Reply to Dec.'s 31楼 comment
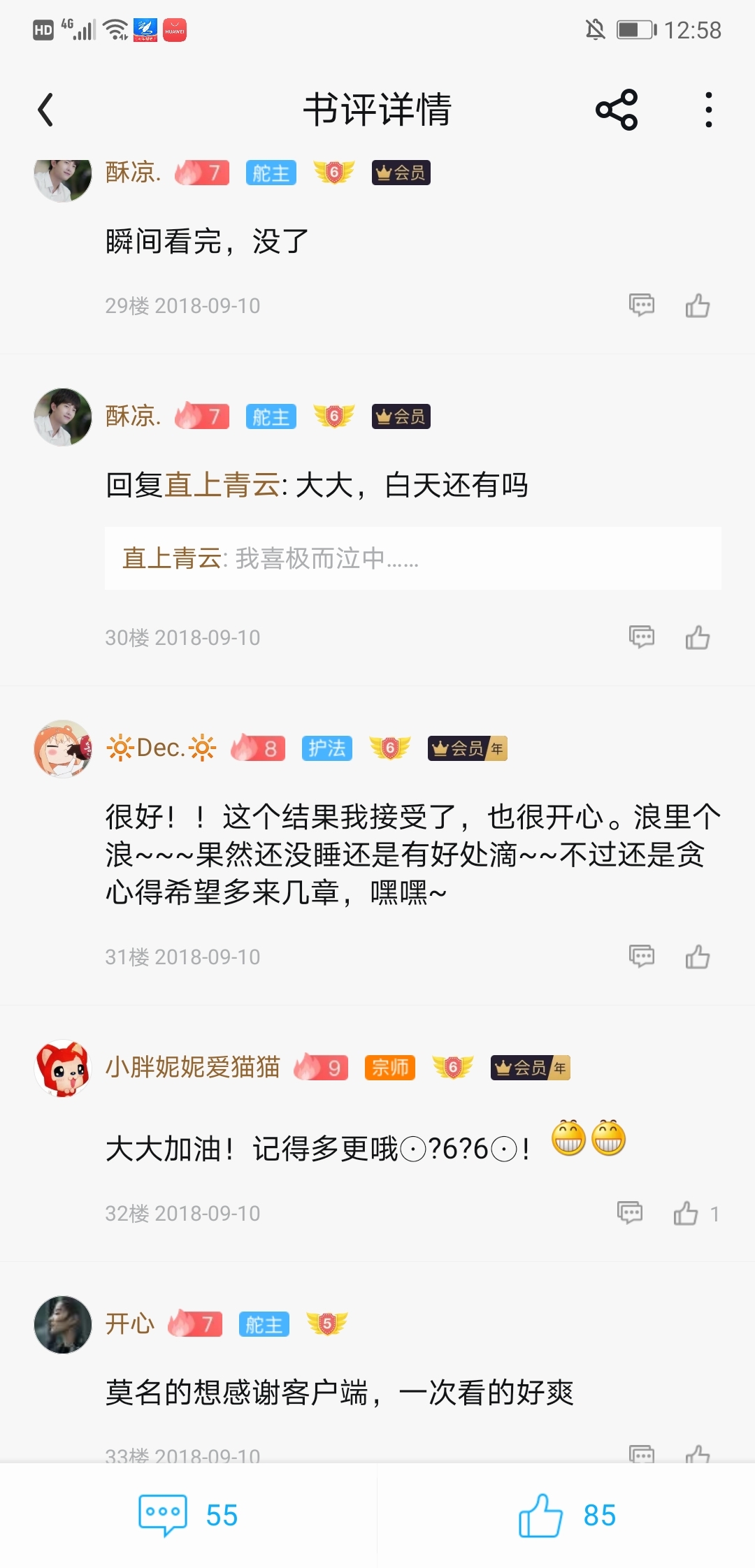Image resolution: width=755 pixels, height=1568 pixels. [x=641, y=957]
